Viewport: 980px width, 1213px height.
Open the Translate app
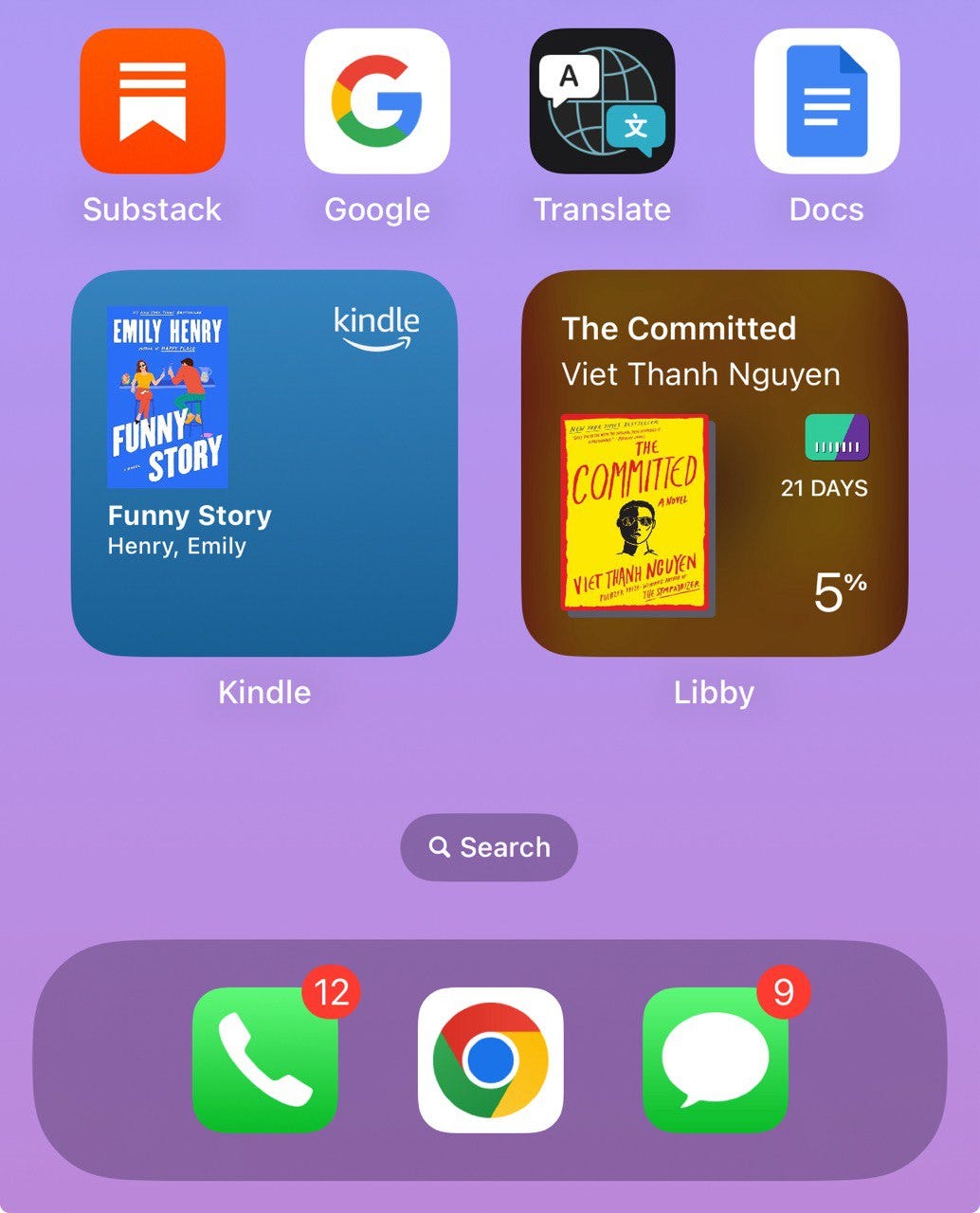pyautogui.click(x=602, y=101)
